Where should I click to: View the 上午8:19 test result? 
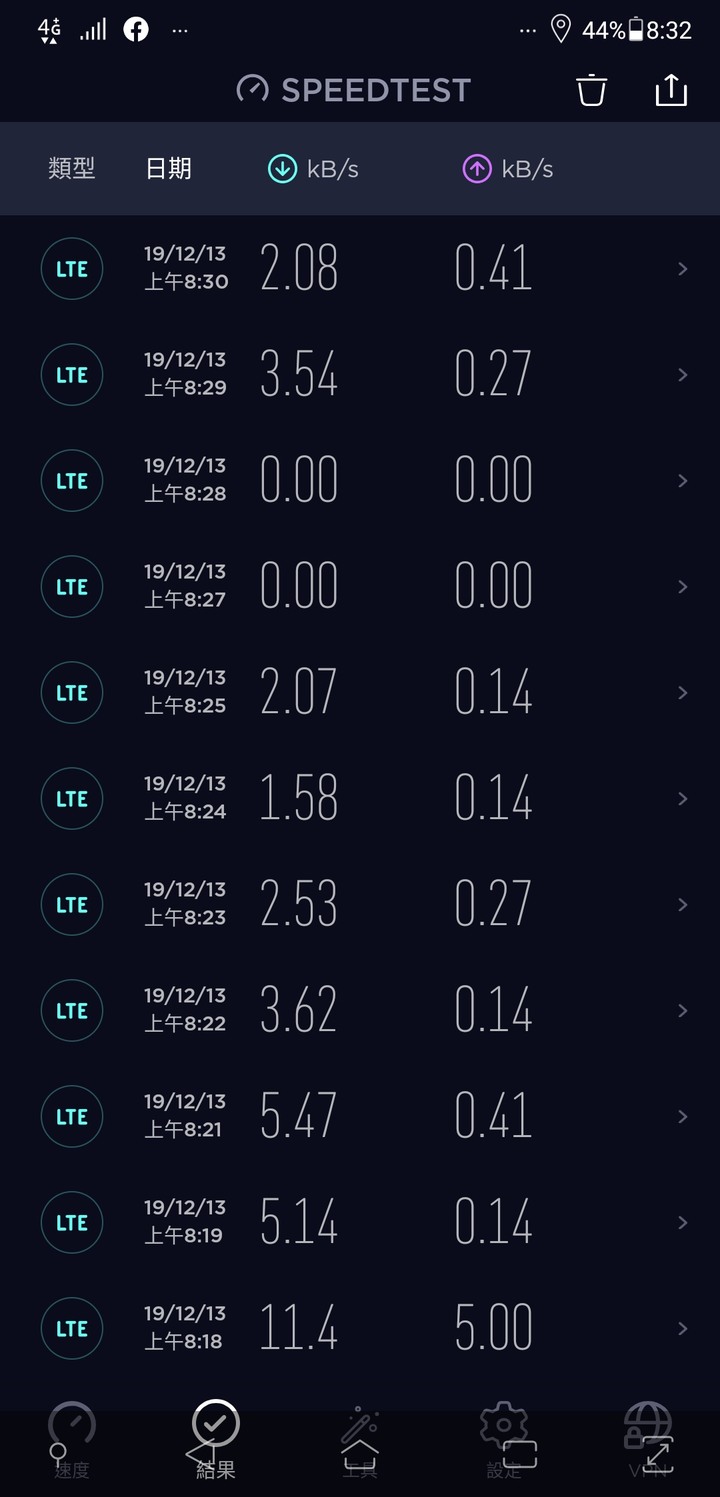(x=360, y=1222)
